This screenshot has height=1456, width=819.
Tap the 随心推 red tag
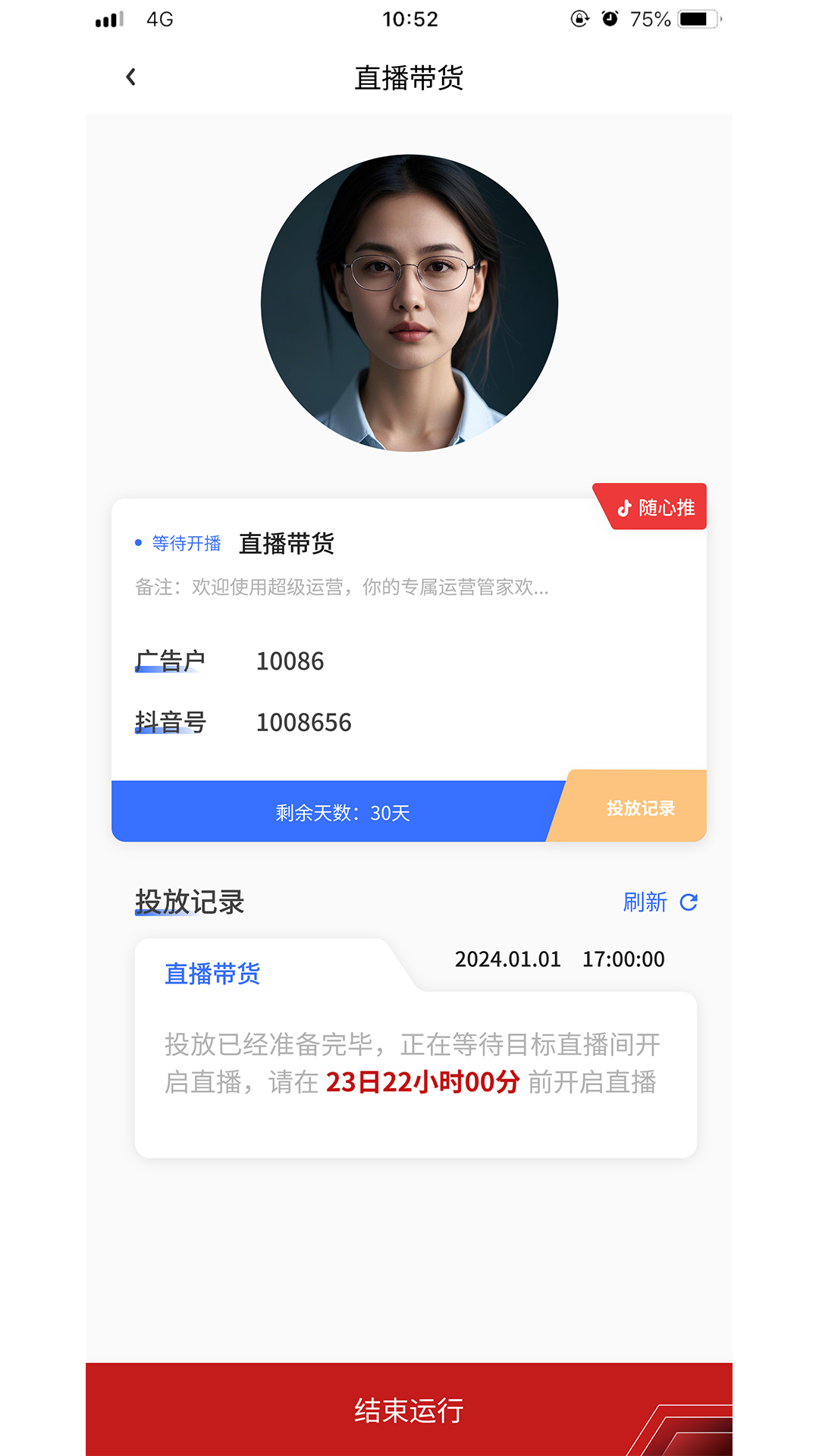(x=657, y=507)
